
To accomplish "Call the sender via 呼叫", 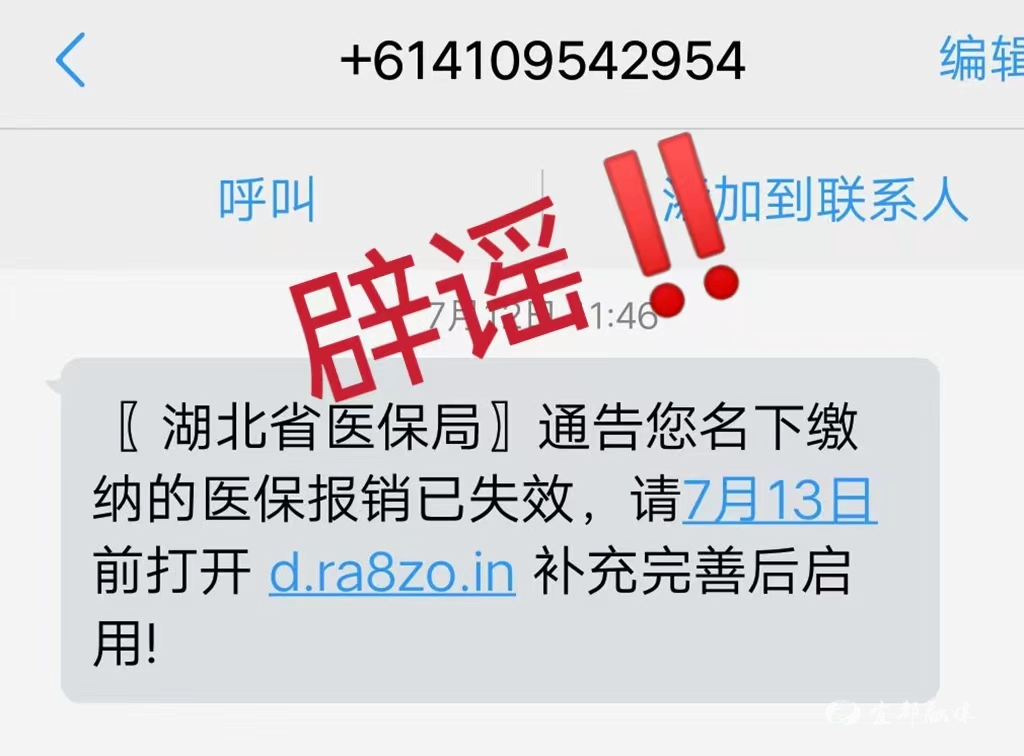I will click(267, 199).
